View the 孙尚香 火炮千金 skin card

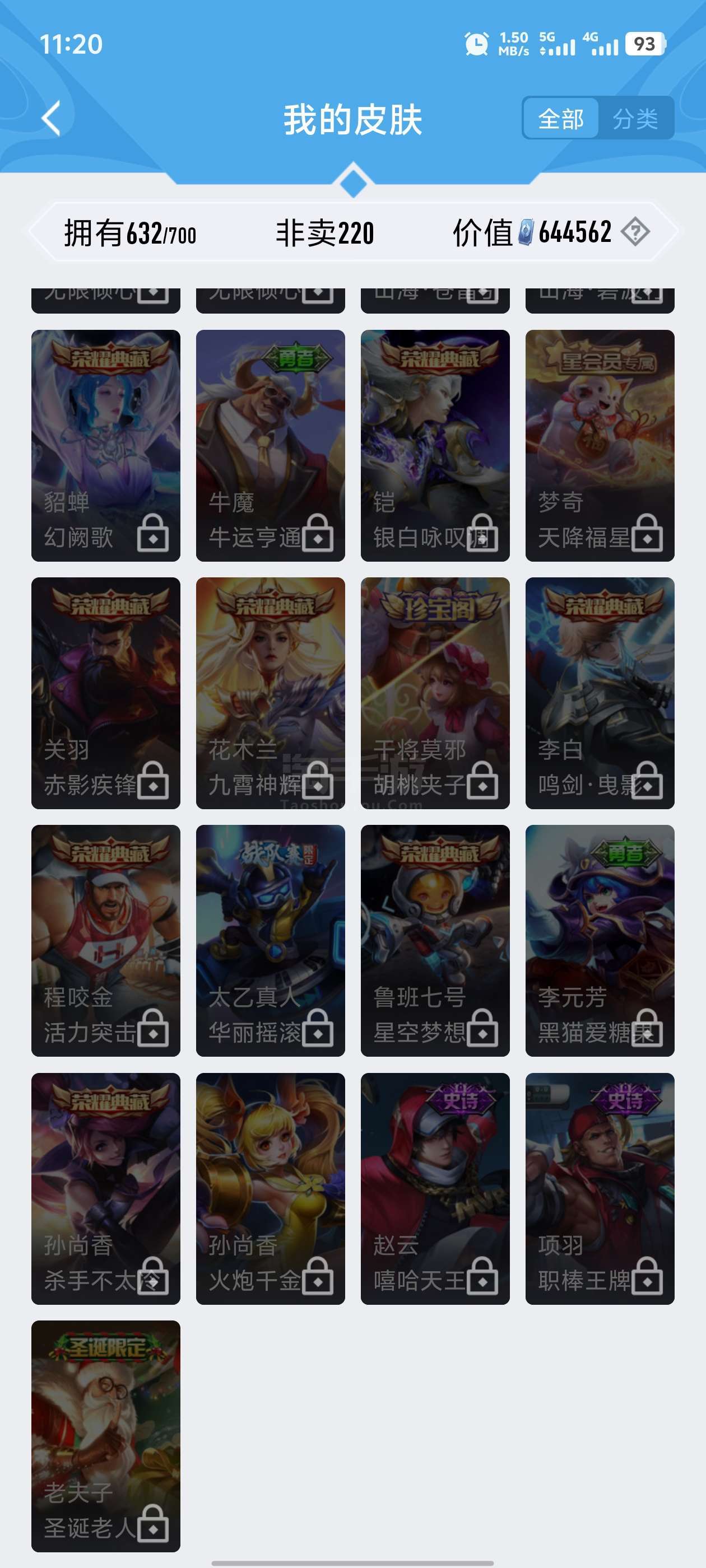pos(271,1188)
